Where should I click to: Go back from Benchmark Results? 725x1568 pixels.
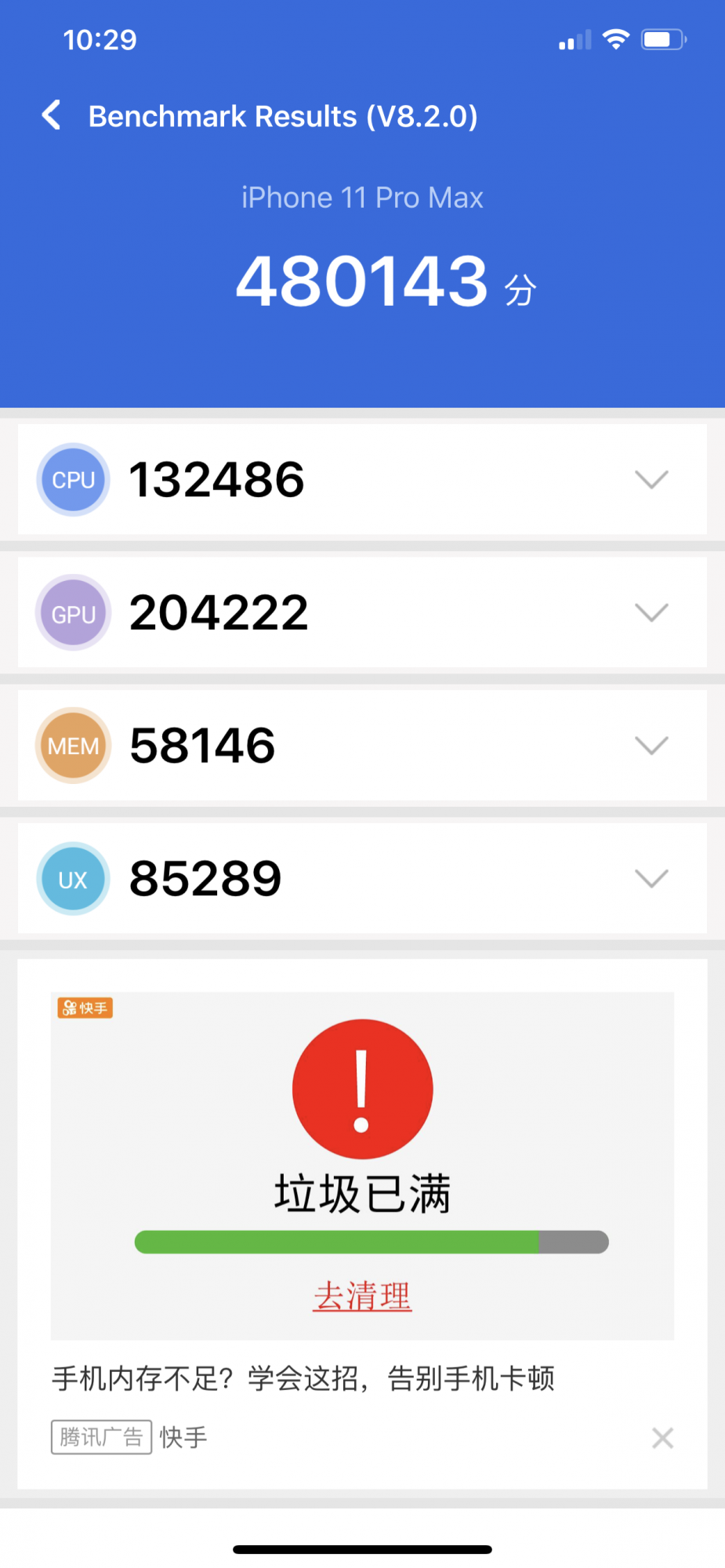52,115
